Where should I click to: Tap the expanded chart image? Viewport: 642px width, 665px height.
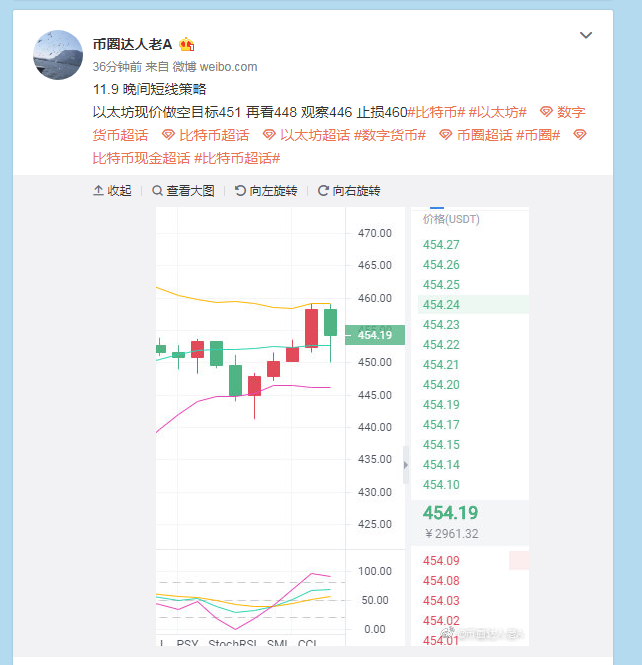tap(342, 425)
